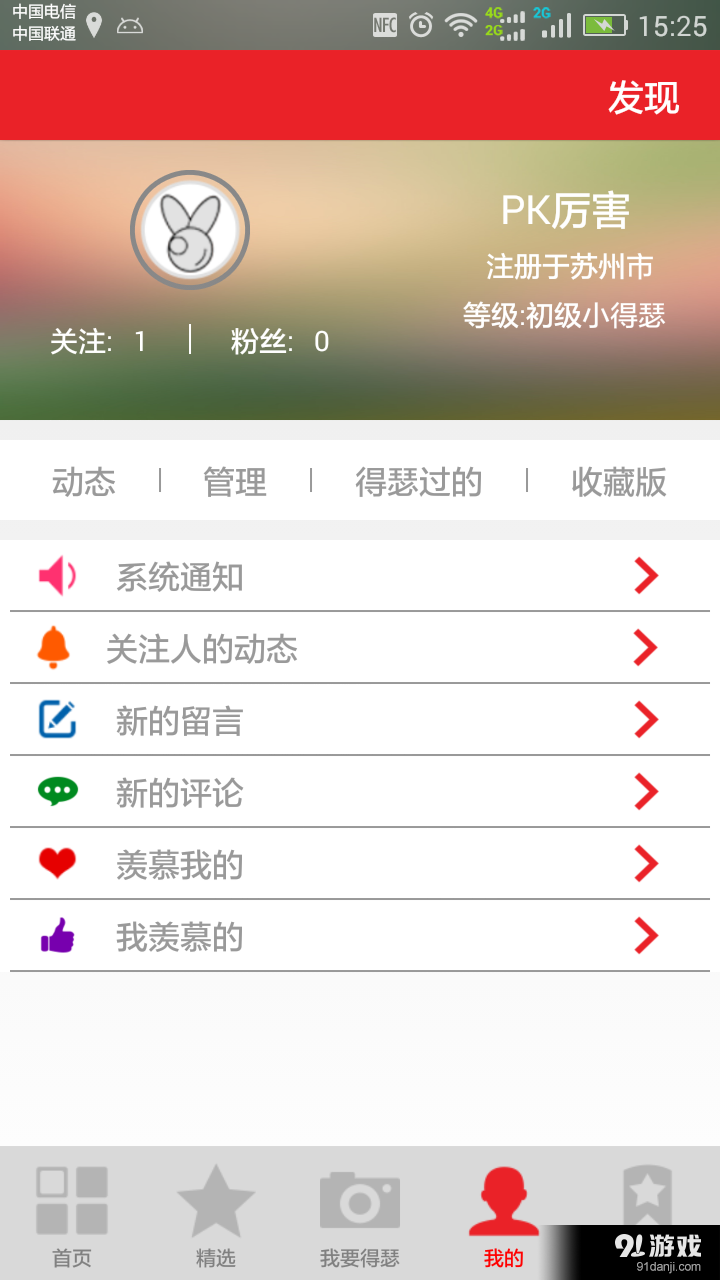Select the thumbs-up icon for 我羡慕的
720x1280 pixels.
coord(57,935)
